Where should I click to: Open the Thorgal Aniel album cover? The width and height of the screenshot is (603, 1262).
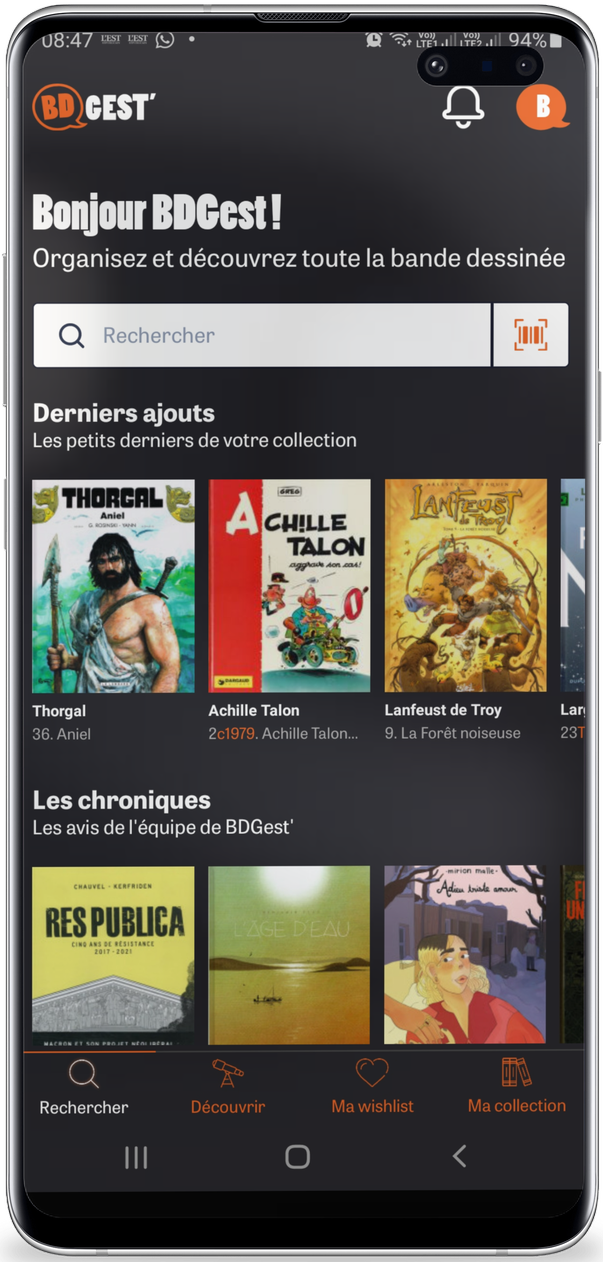tap(113, 586)
